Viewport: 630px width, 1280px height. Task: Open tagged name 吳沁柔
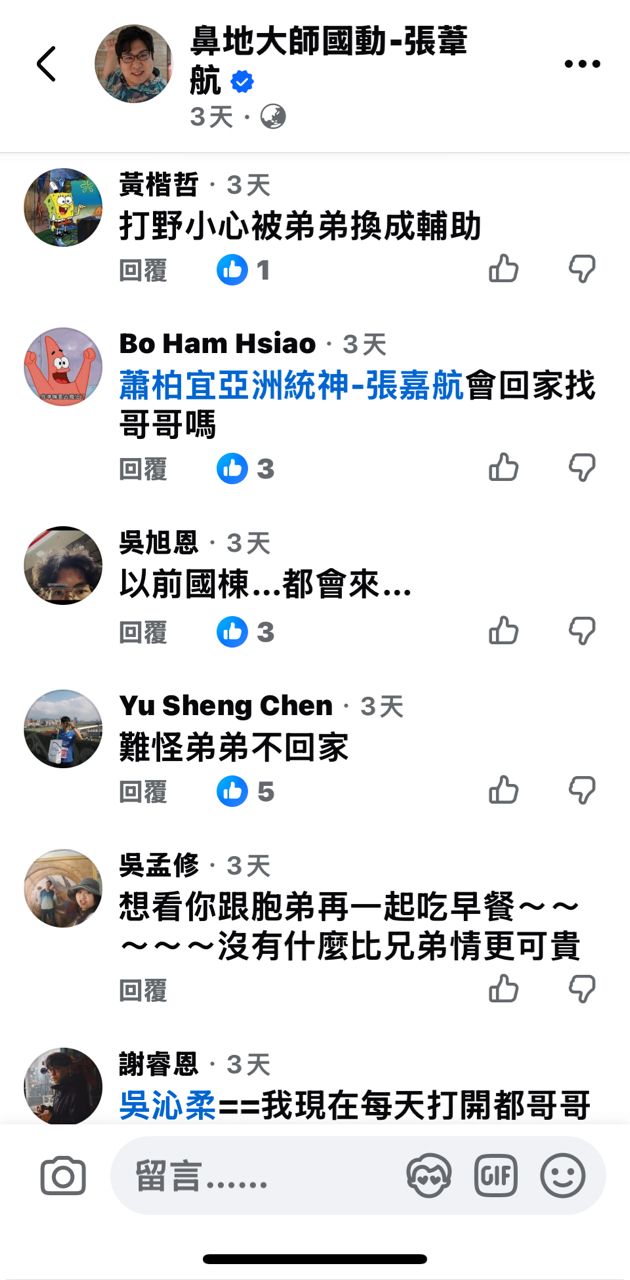point(167,1104)
